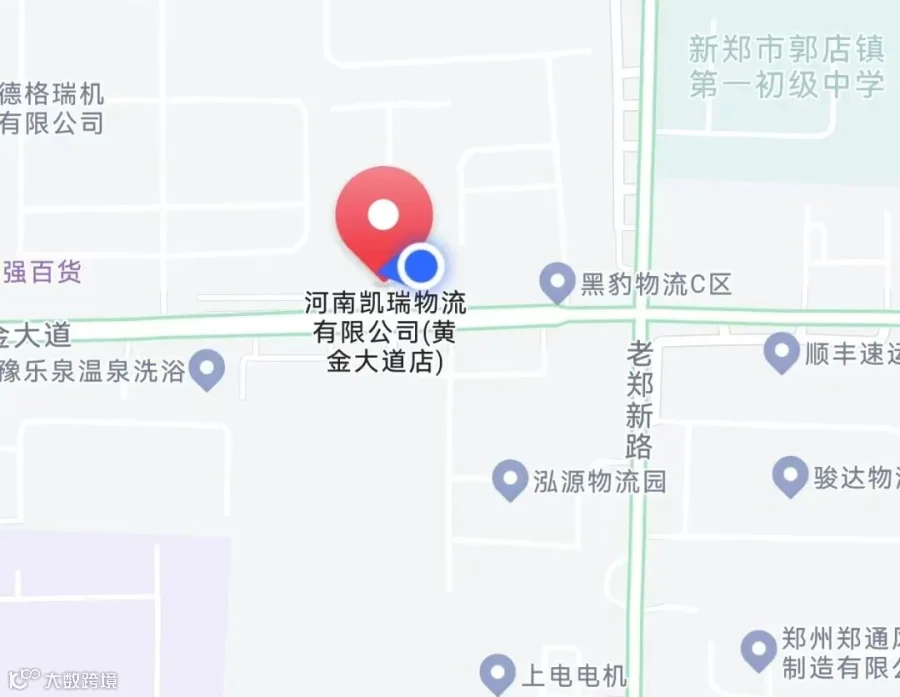Open the 泓源物流园 point of interest
Viewport: 900px width, 697px height.
click(510, 481)
